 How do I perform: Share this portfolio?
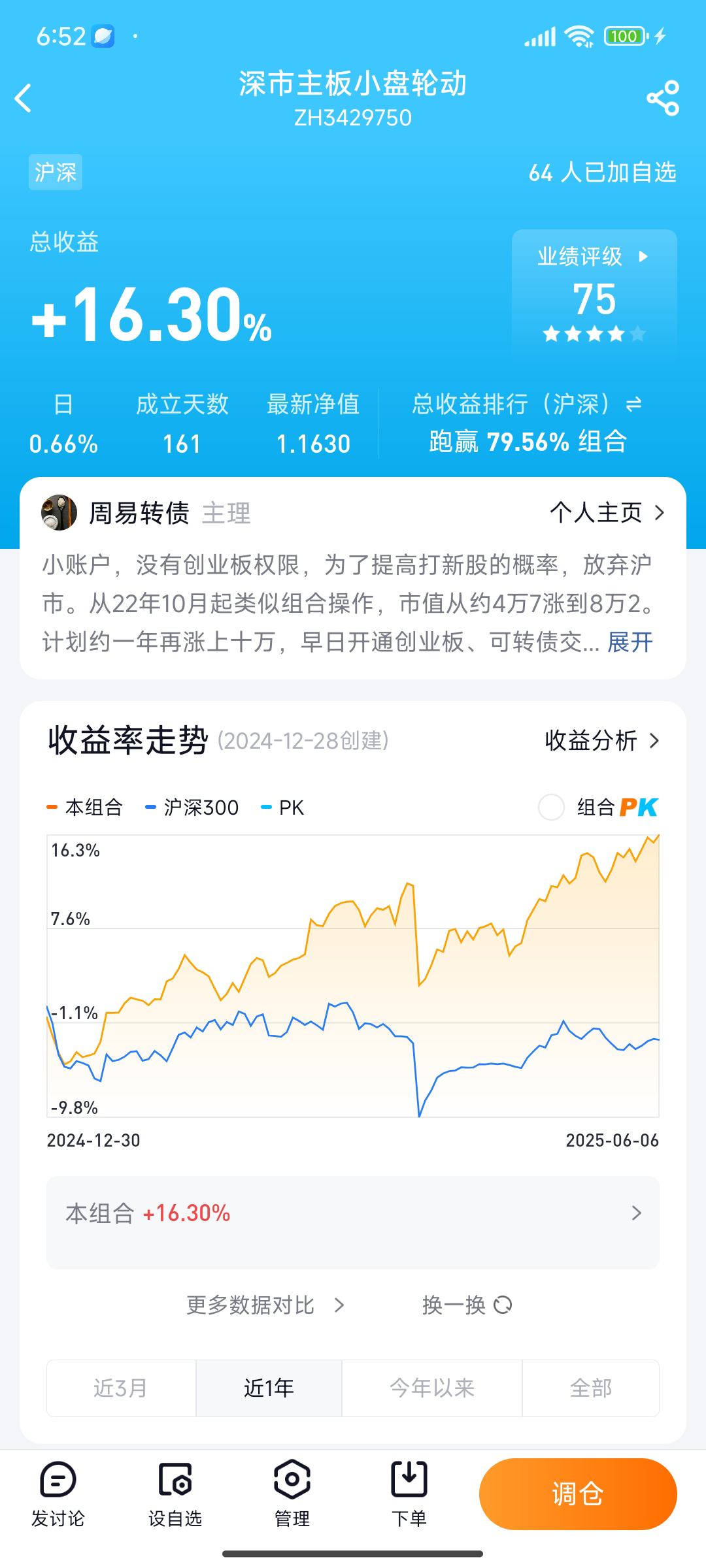point(662,99)
